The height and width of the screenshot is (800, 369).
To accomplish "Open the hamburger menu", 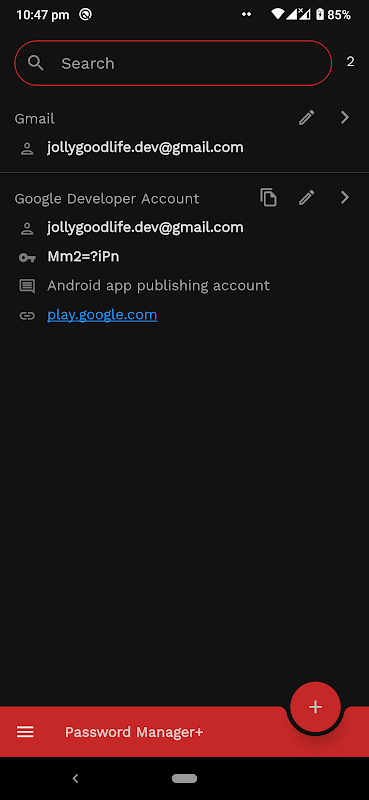I will pos(25,732).
